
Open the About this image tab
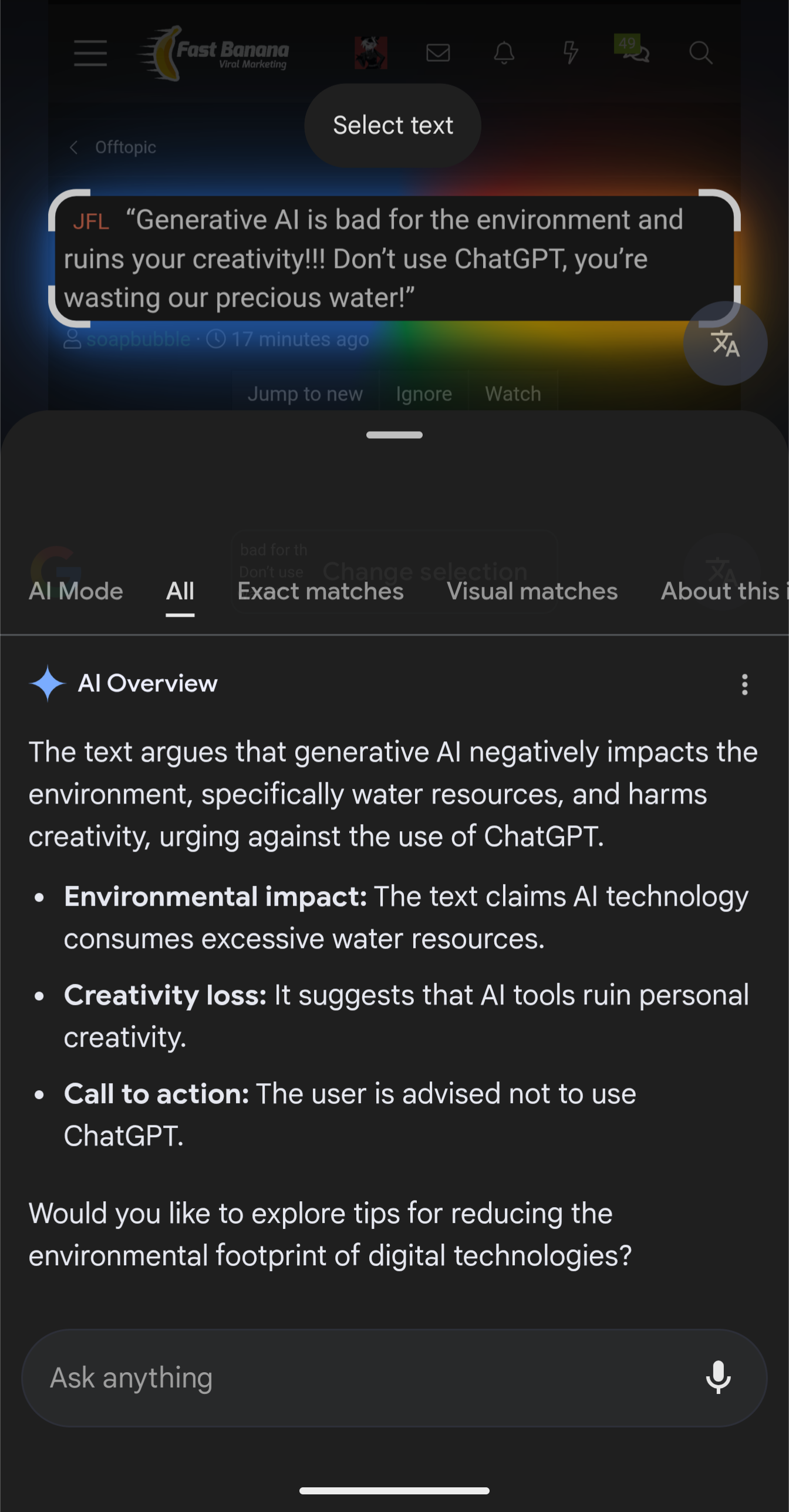[x=723, y=591]
